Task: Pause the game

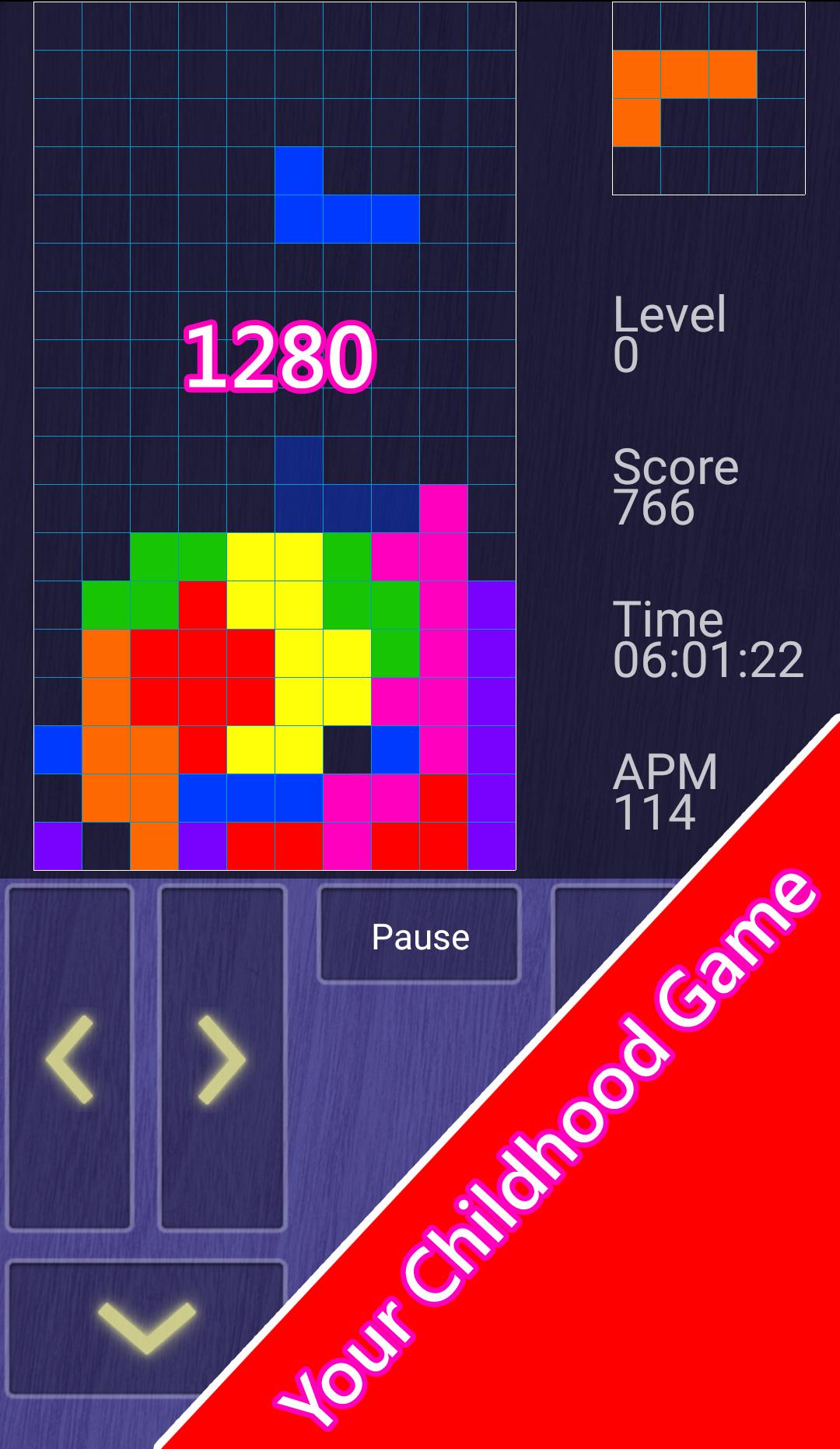Action: tap(419, 936)
